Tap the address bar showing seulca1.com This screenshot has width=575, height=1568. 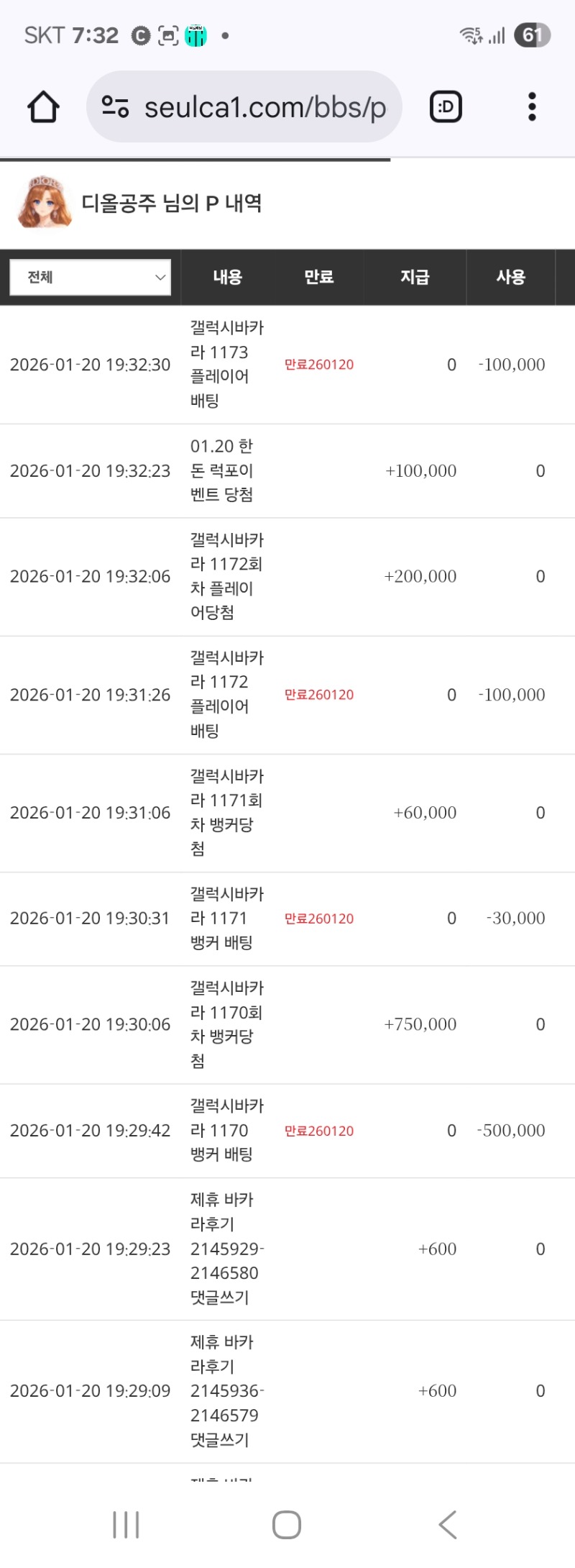click(x=264, y=107)
